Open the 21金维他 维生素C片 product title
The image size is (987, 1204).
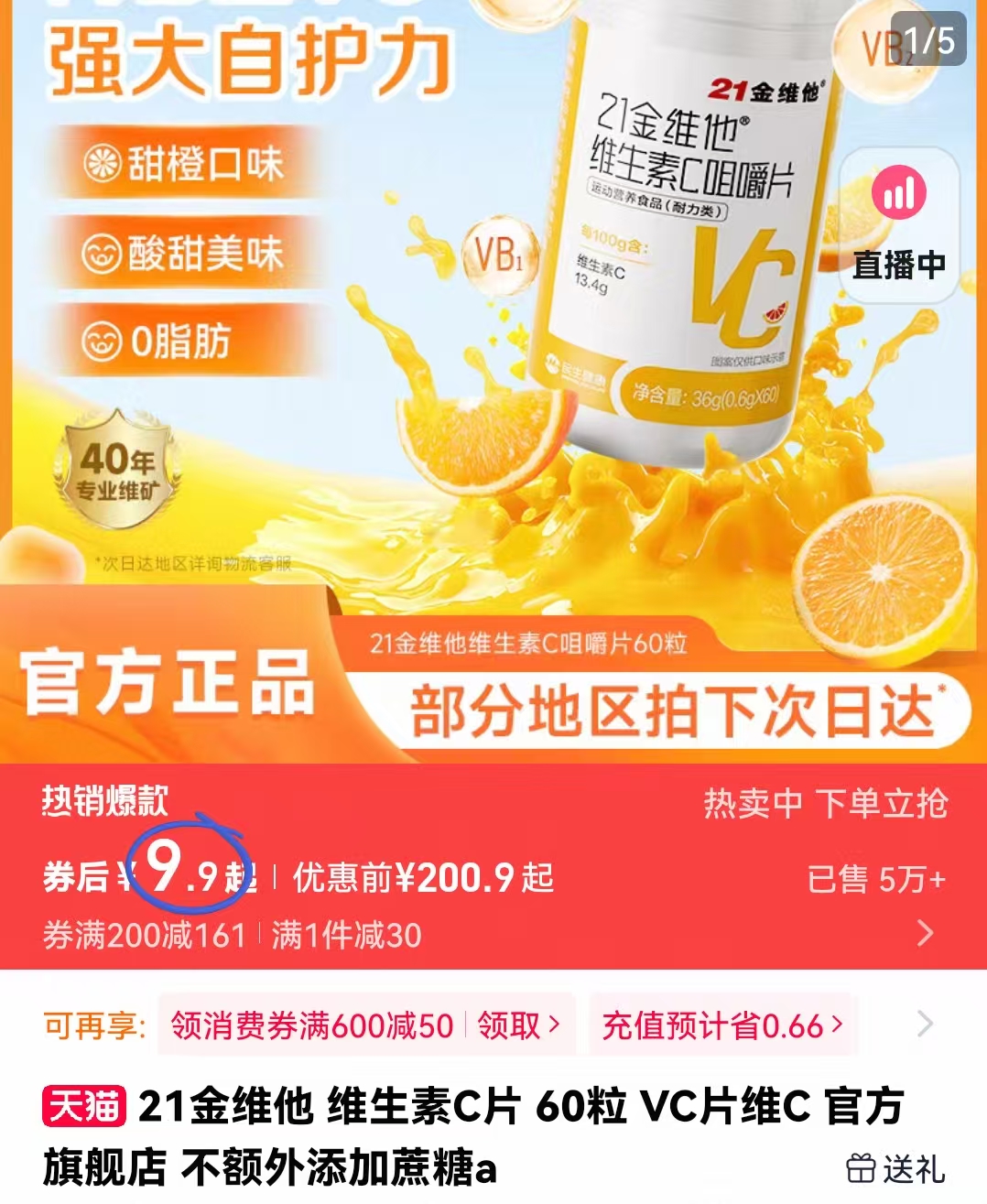458,1108
